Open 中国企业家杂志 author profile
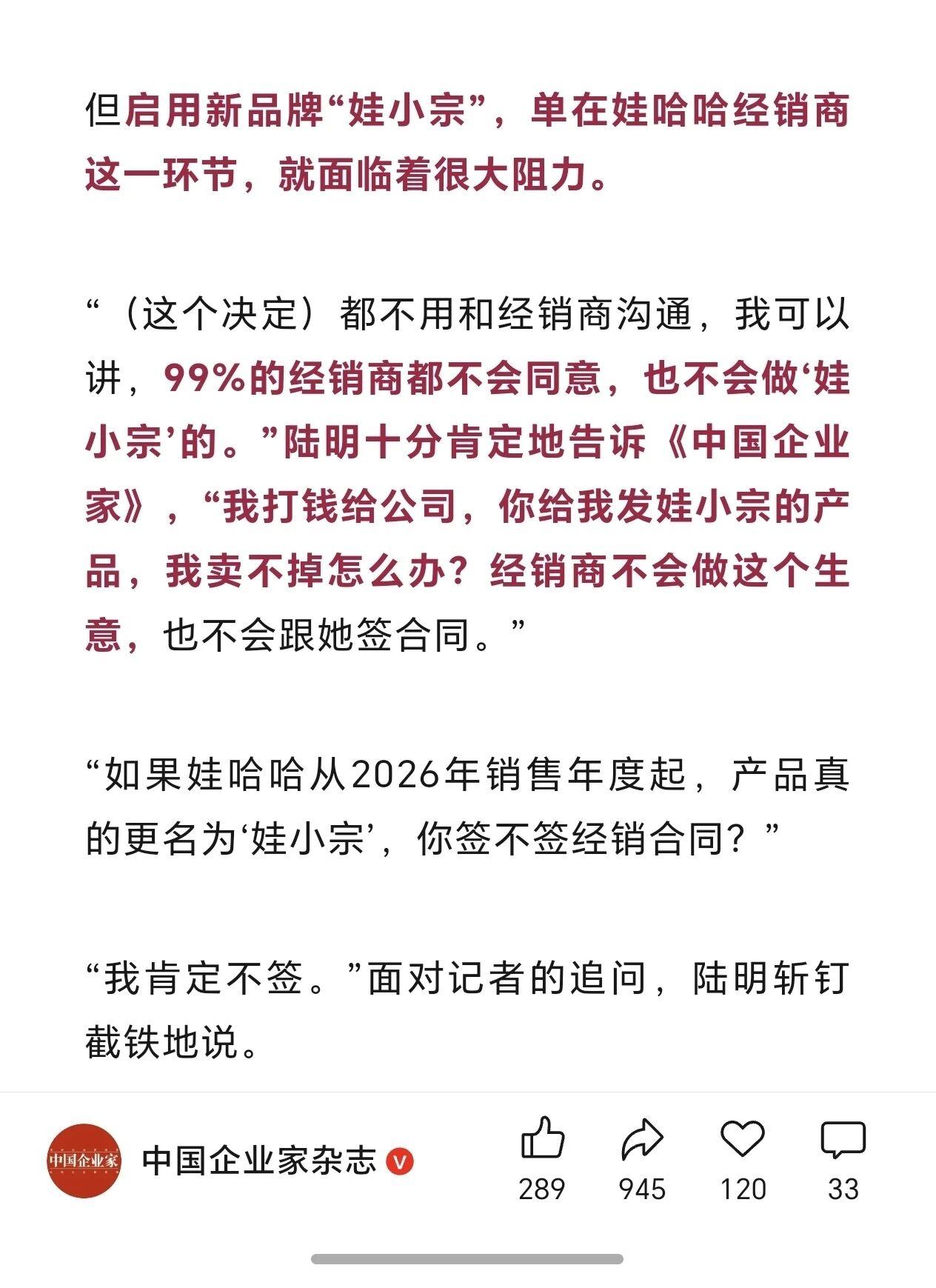Viewport: 936px width, 1288px height. (259, 1161)
